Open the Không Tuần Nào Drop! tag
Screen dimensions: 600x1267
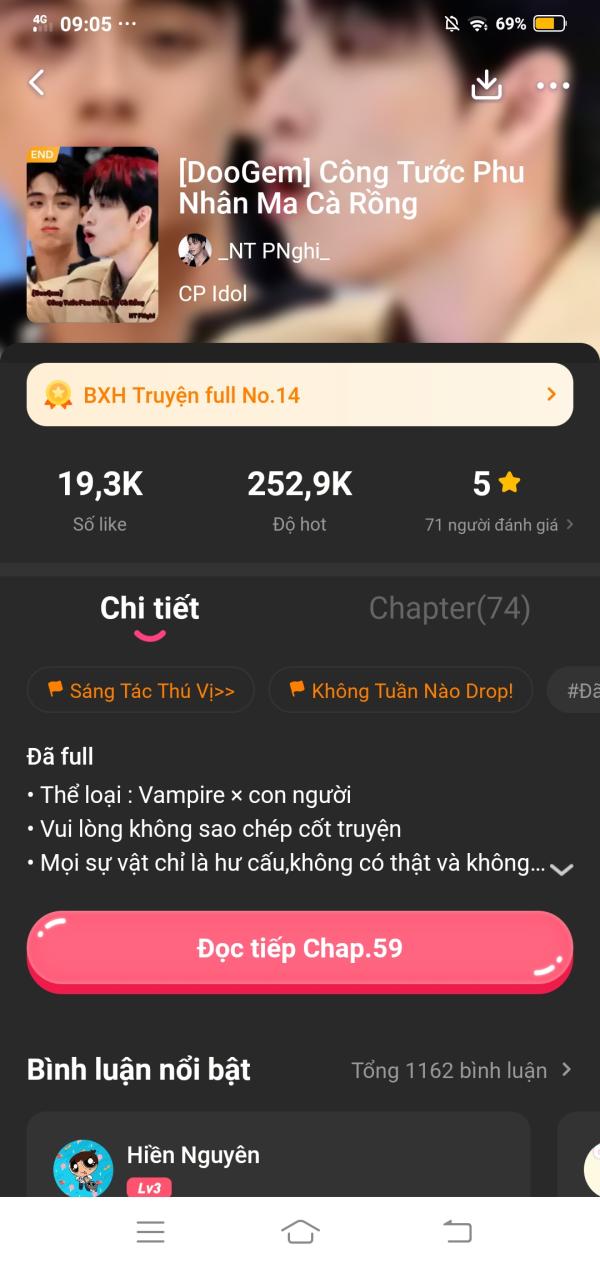point(401,690)
